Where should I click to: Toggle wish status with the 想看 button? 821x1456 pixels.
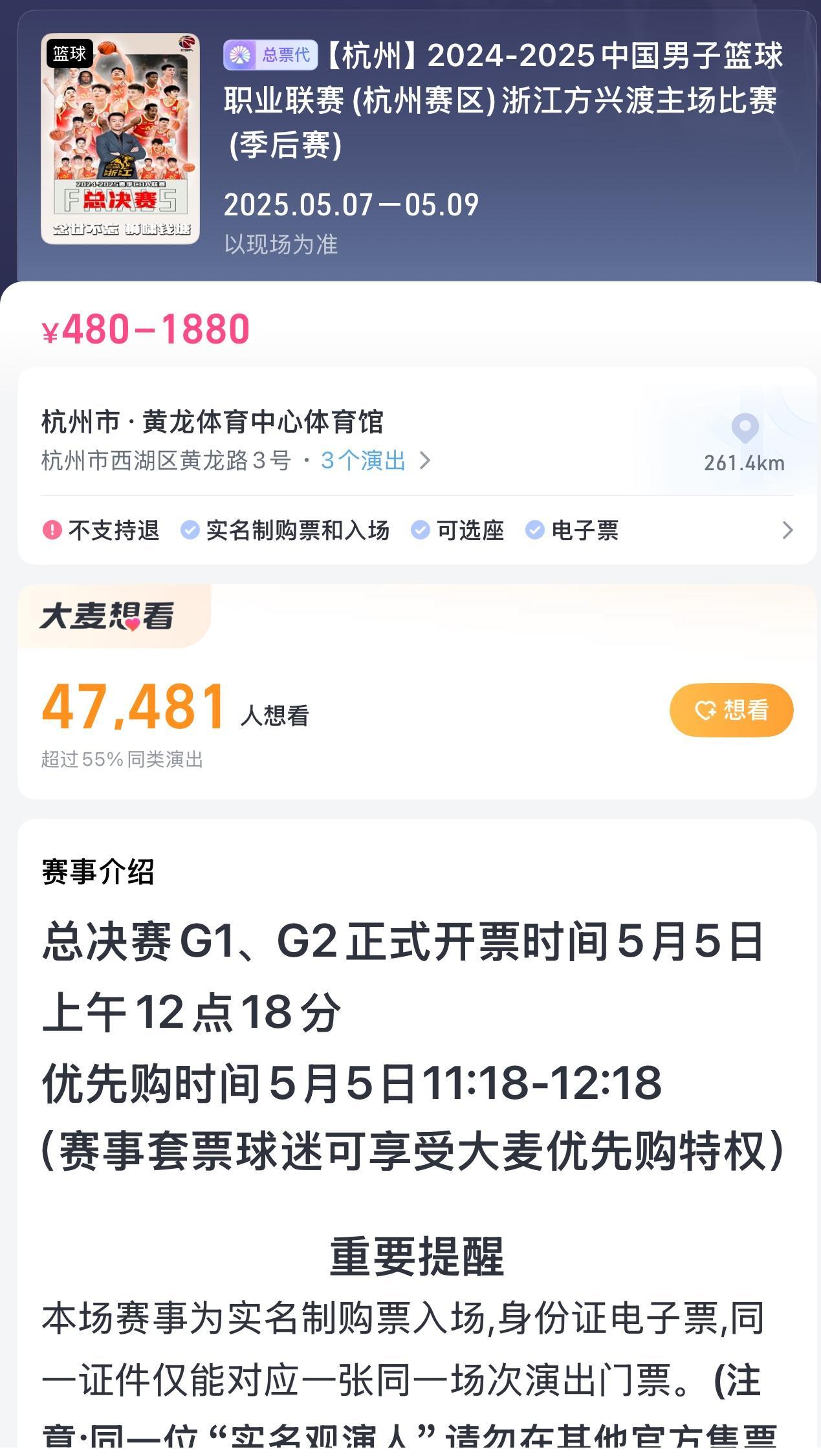click(x=730, y=710)
